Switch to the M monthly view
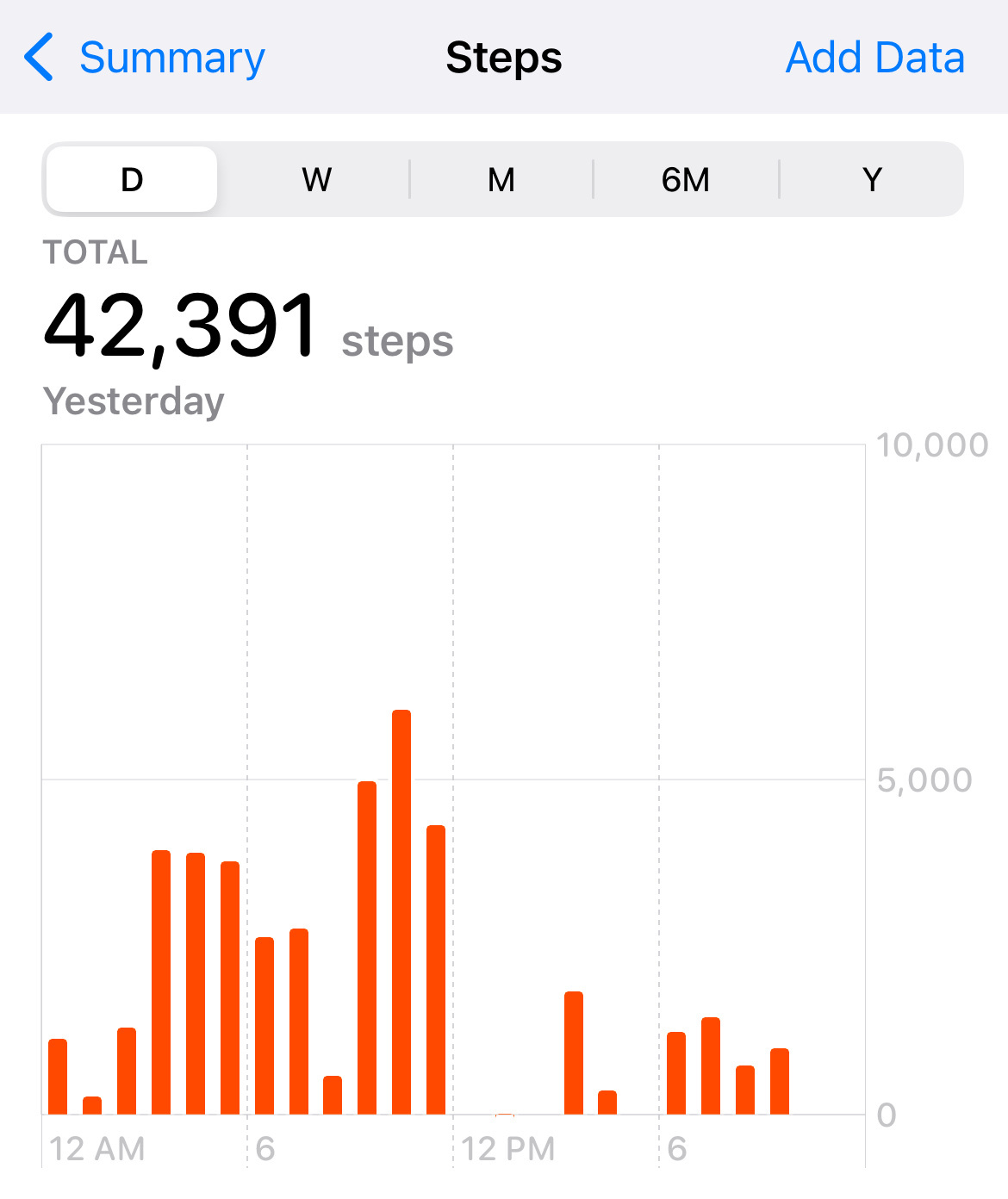 501,180
